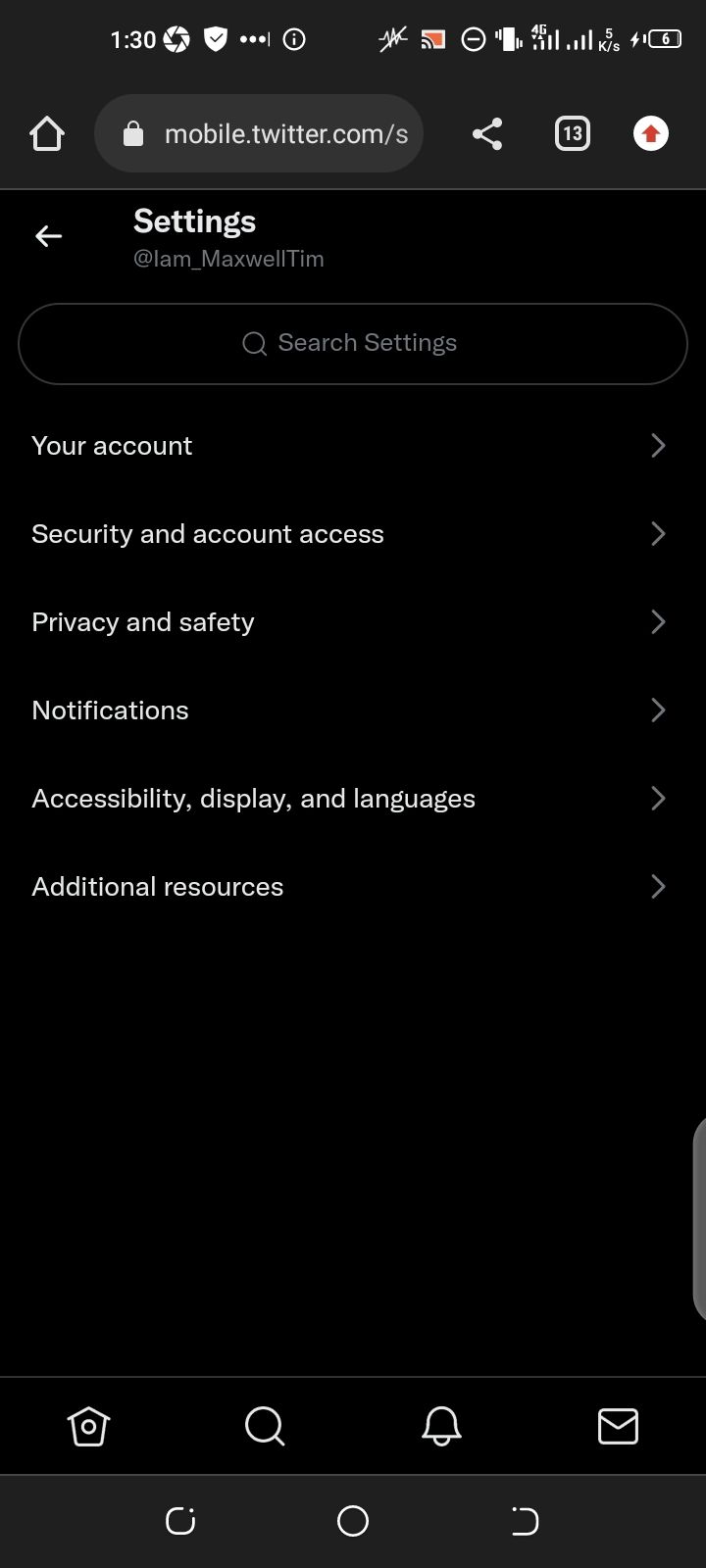This screenshot has width=706, height=1568.
Task: Go back from Settings
Action: [48, 236]
